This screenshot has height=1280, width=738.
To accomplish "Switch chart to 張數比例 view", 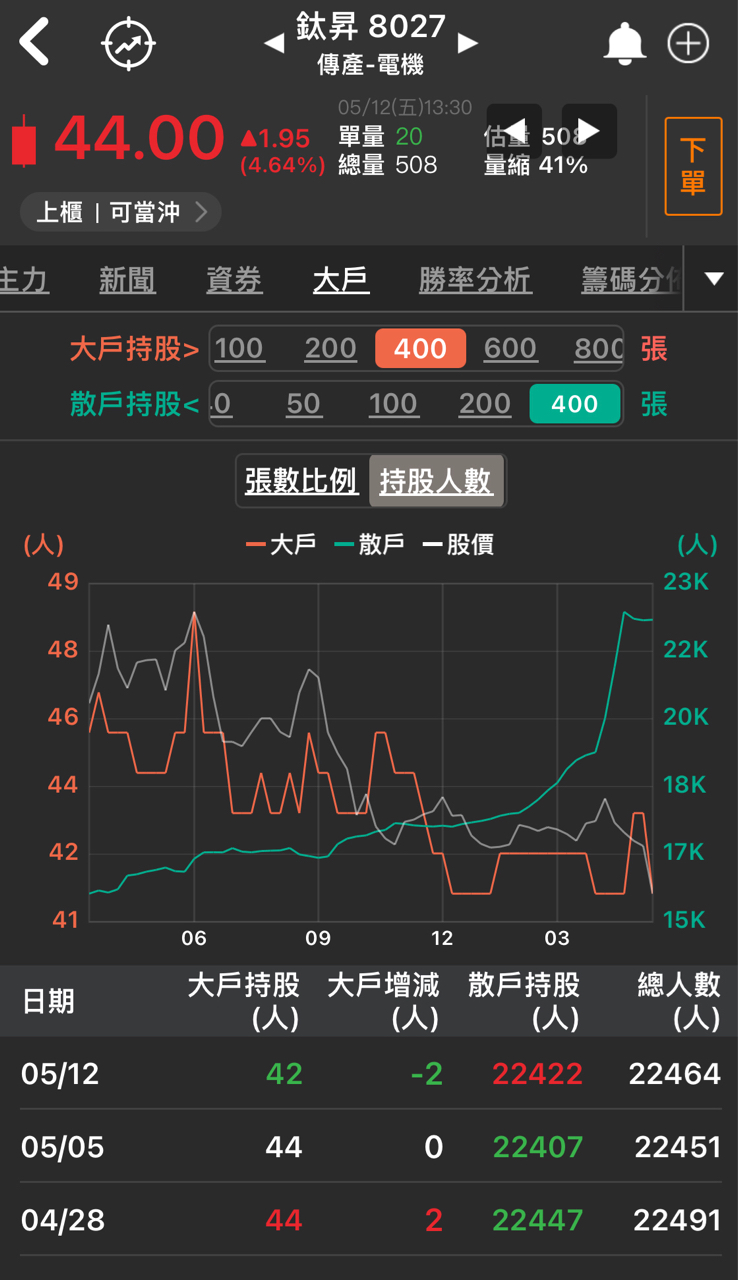I will coord(301,481).
